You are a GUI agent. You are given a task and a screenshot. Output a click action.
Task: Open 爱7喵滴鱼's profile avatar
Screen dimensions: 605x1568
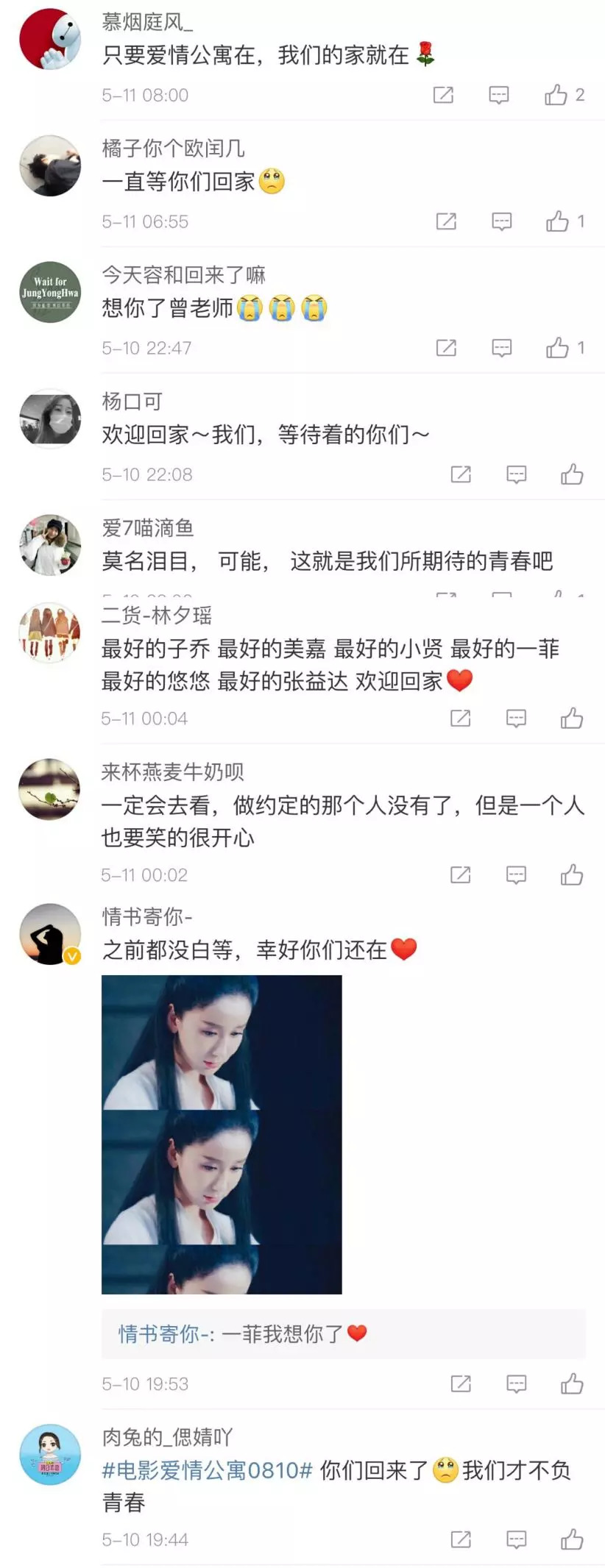(x=50, y=545)
